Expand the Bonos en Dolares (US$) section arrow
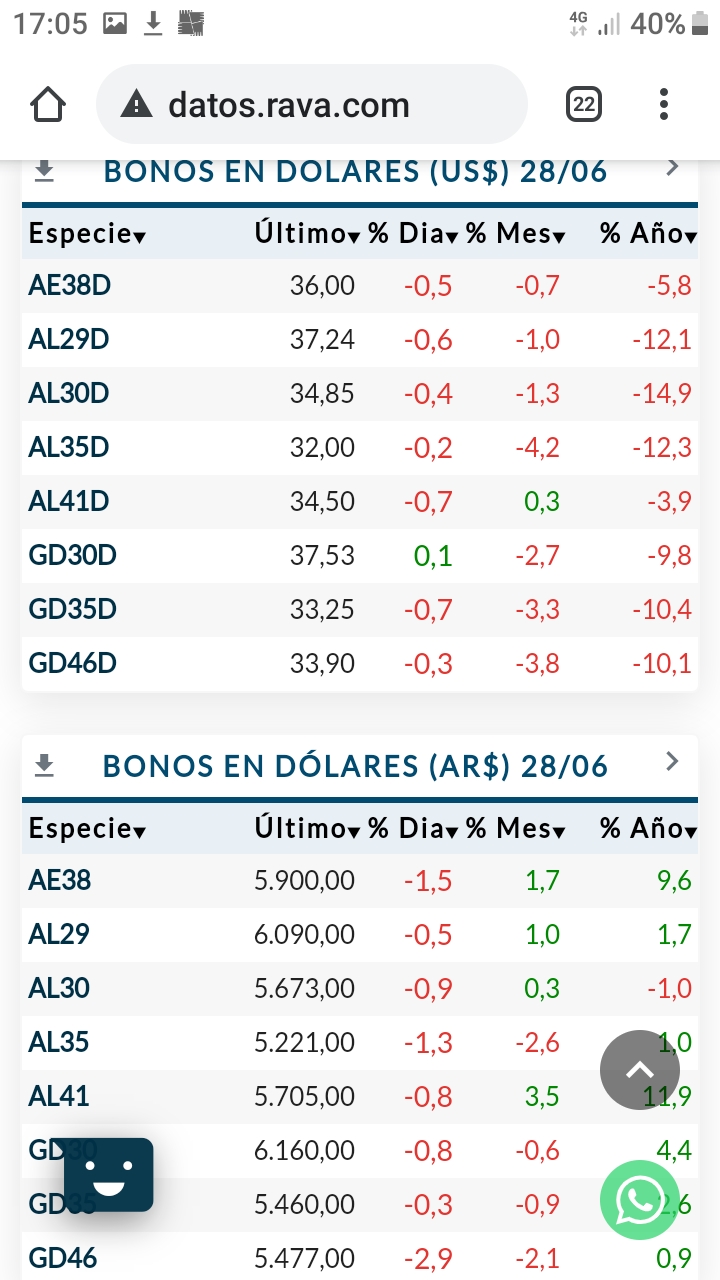Screen dimensions: 720x1280 point(672,168)
